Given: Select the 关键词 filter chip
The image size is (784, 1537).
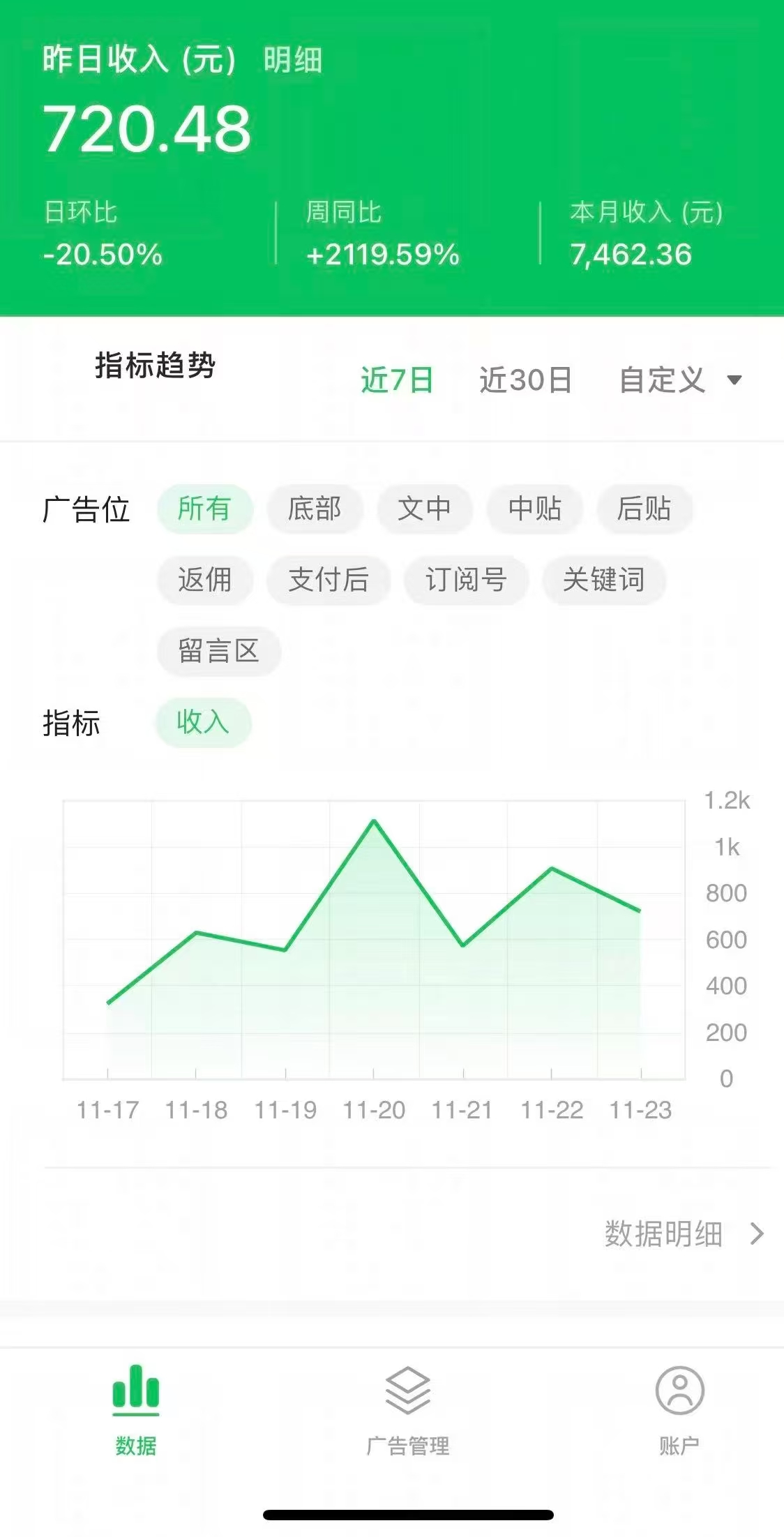Looking at the screenshot, I should tap(603, 580).
